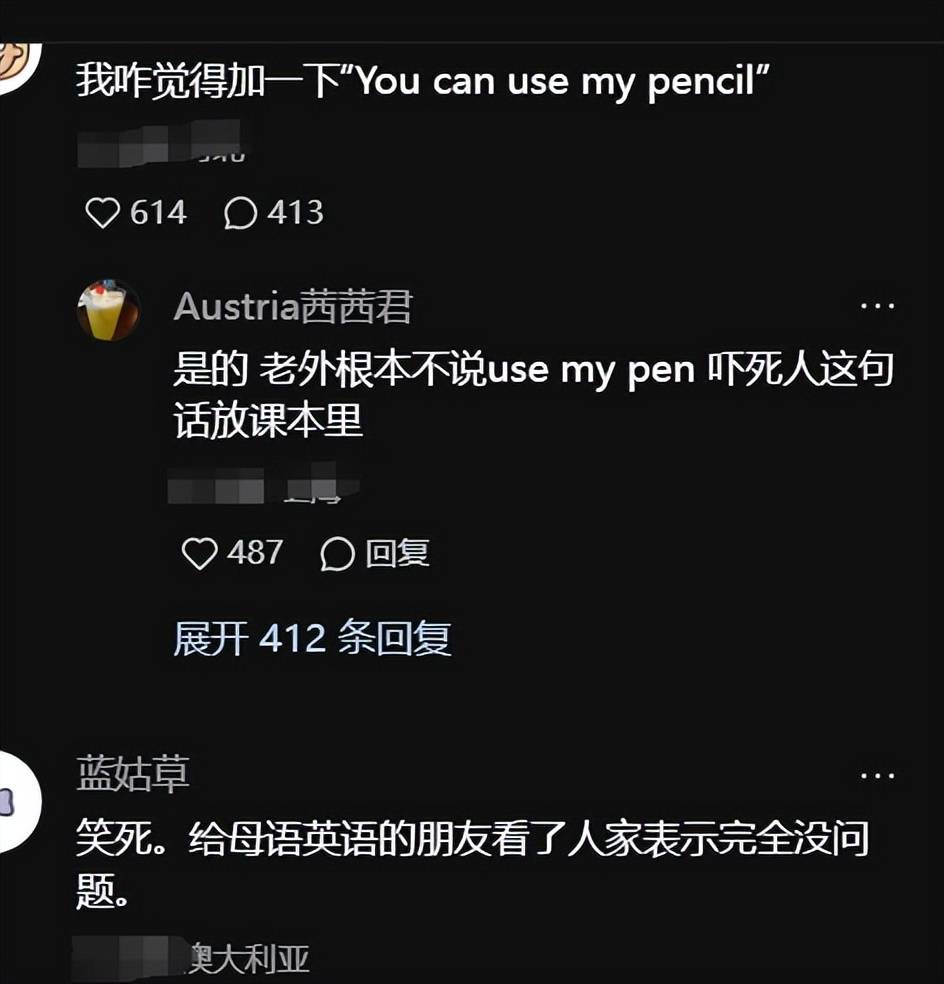Open the 413 replies on the pencil comment
This screenshot has height=984, width=944.
pos(241,213)
